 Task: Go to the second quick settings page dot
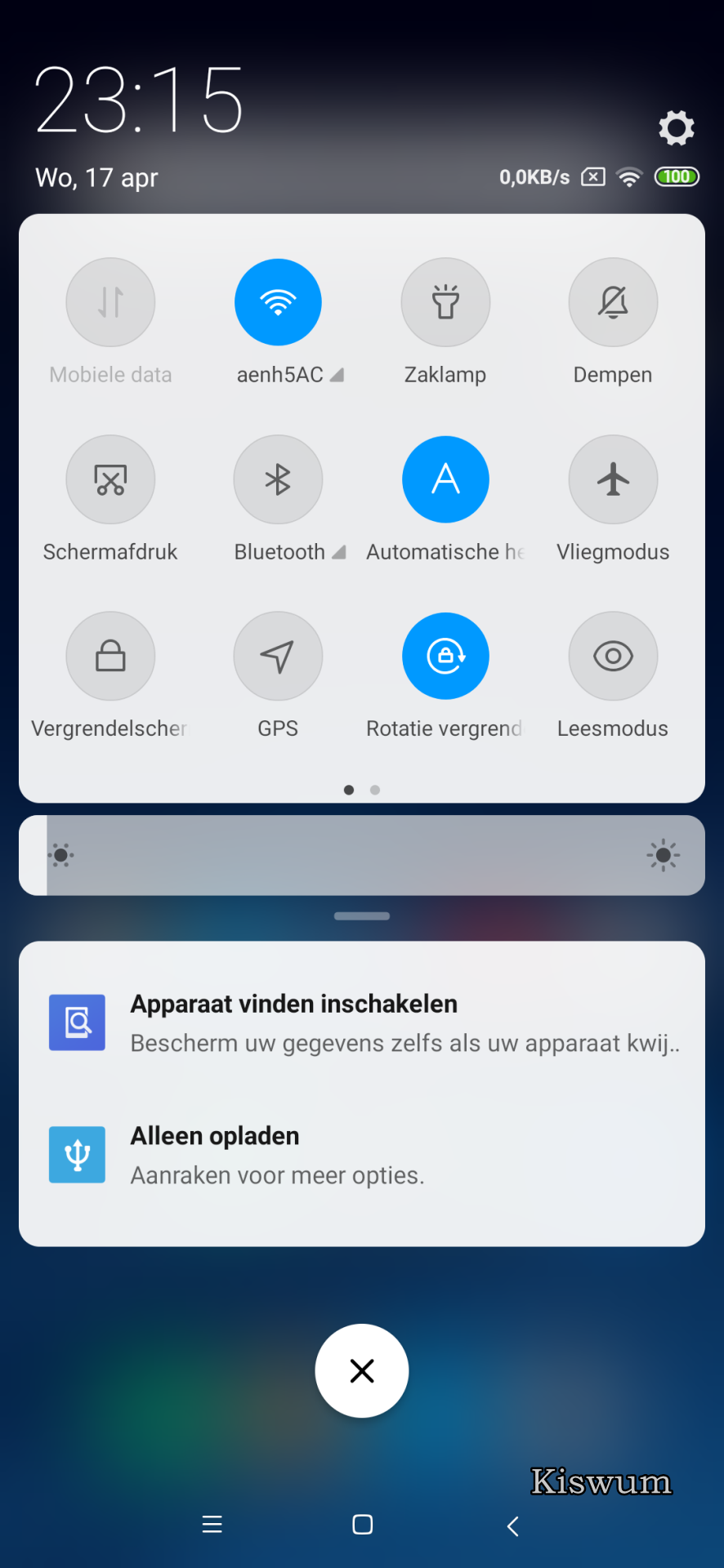click(375, 790)
